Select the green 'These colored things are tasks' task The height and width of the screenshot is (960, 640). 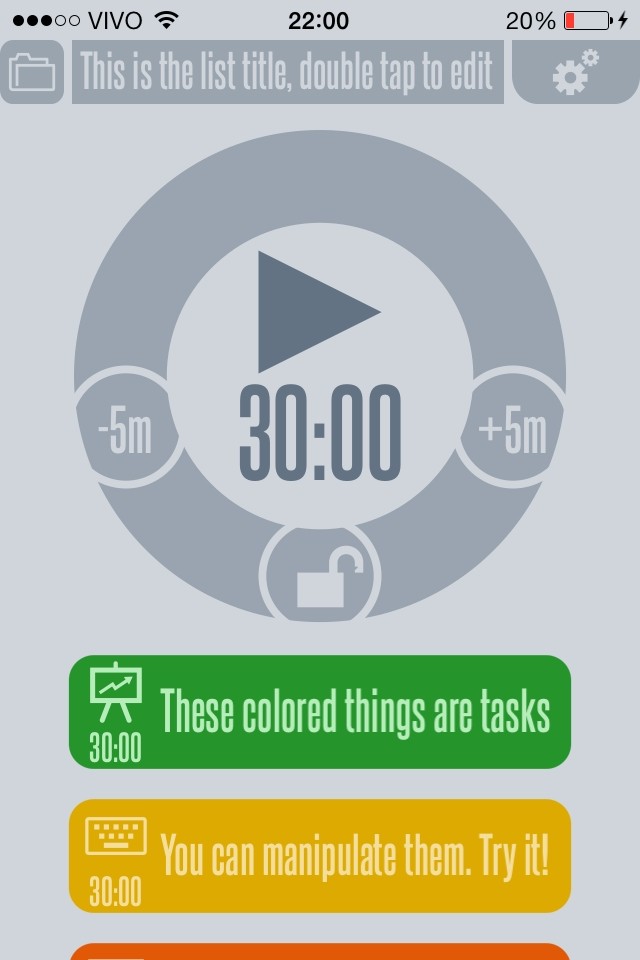coord(320,712)
